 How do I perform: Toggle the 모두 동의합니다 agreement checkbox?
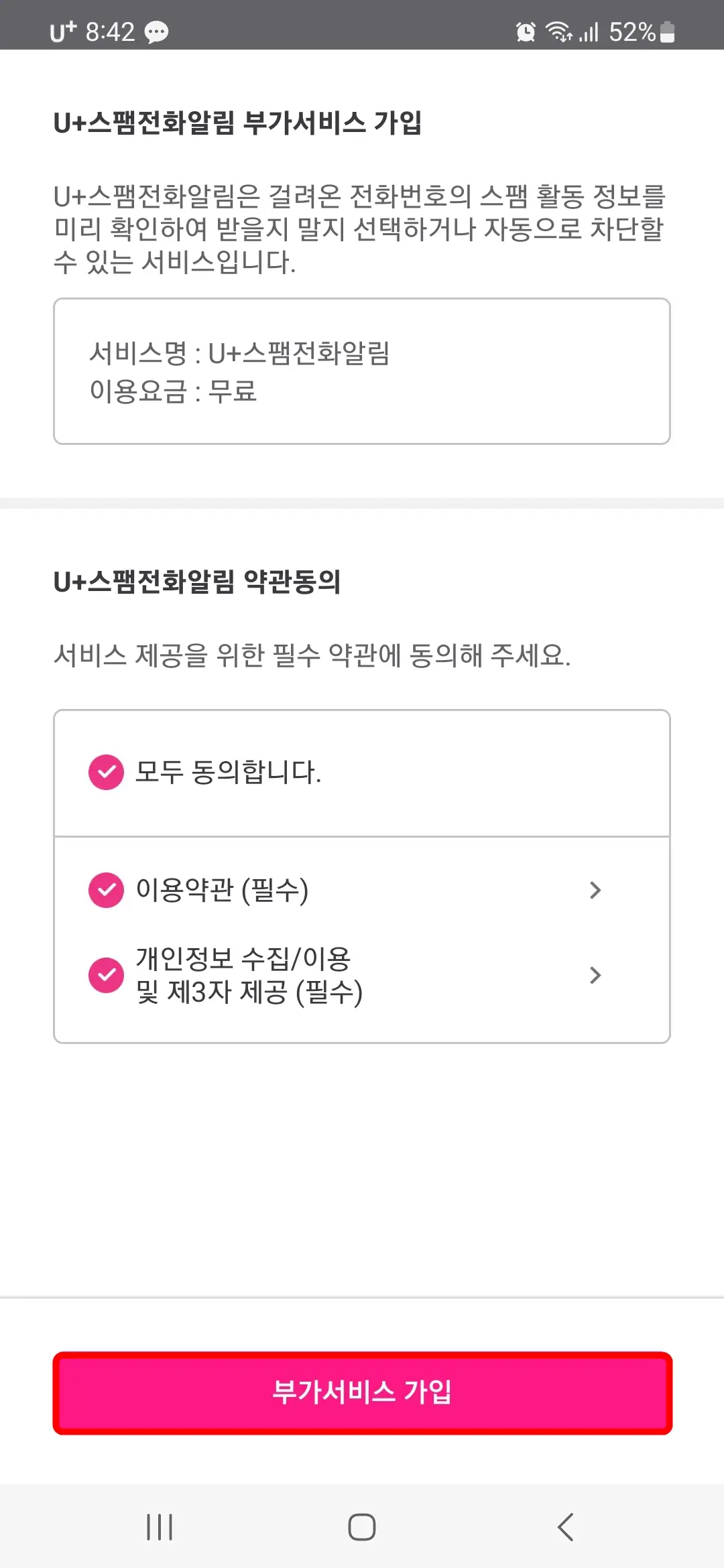point(106,772)
